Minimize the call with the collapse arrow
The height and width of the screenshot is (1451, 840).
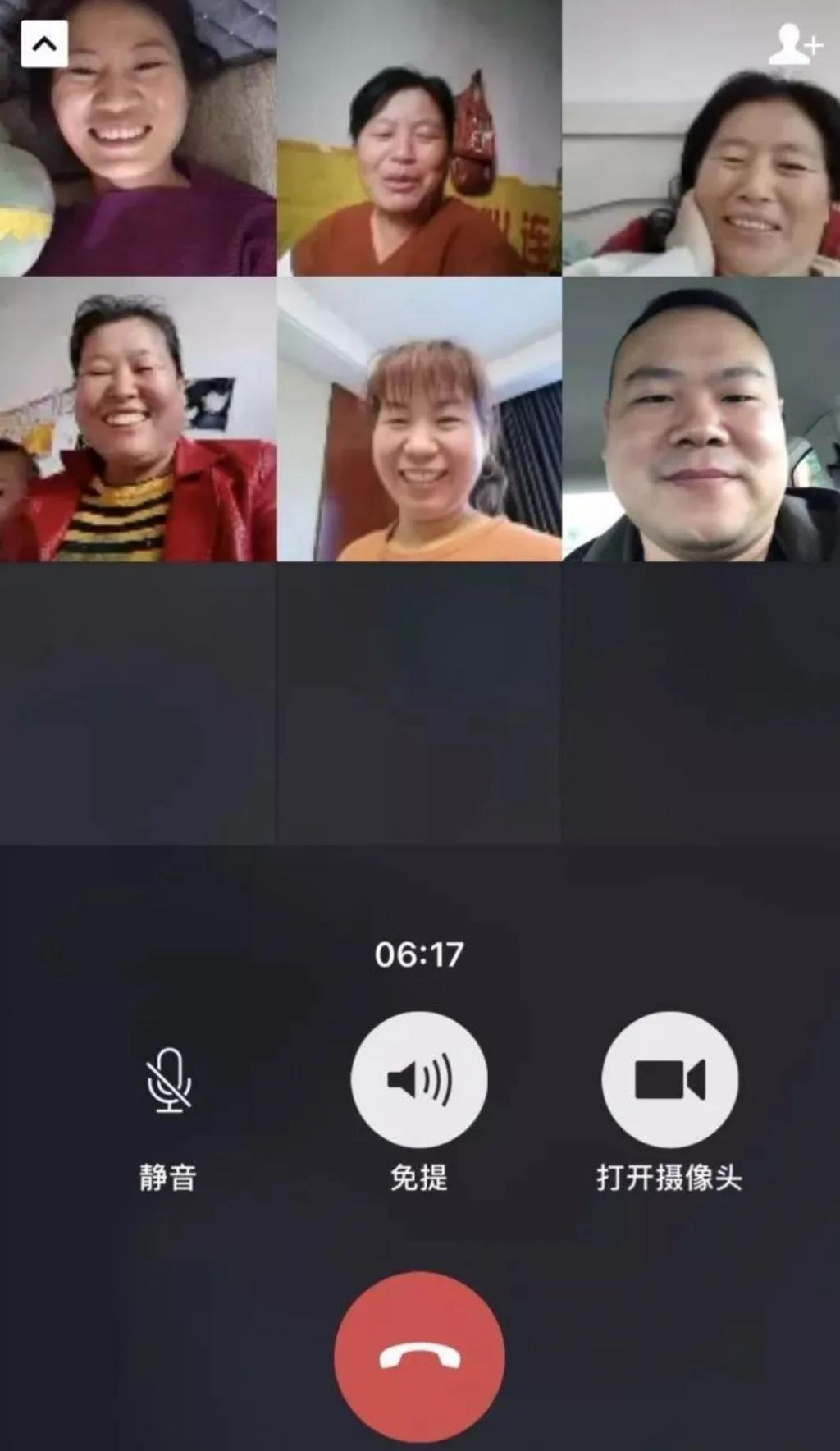[x=44, y=44]
